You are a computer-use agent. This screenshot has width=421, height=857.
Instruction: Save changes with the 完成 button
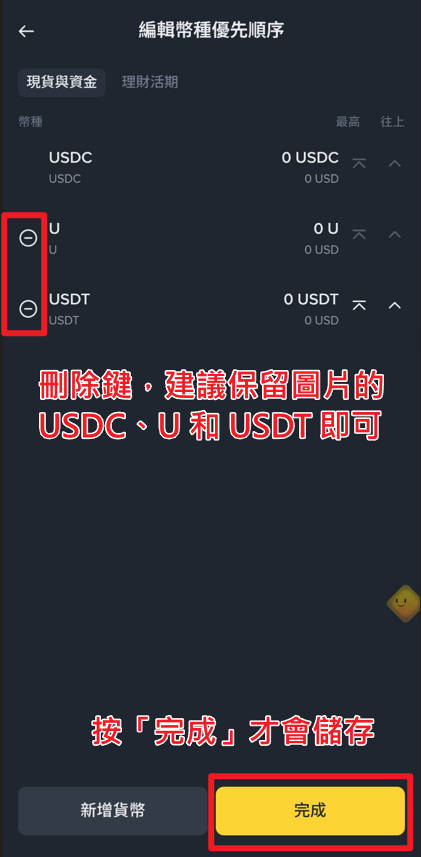click(x=310, y=811)
